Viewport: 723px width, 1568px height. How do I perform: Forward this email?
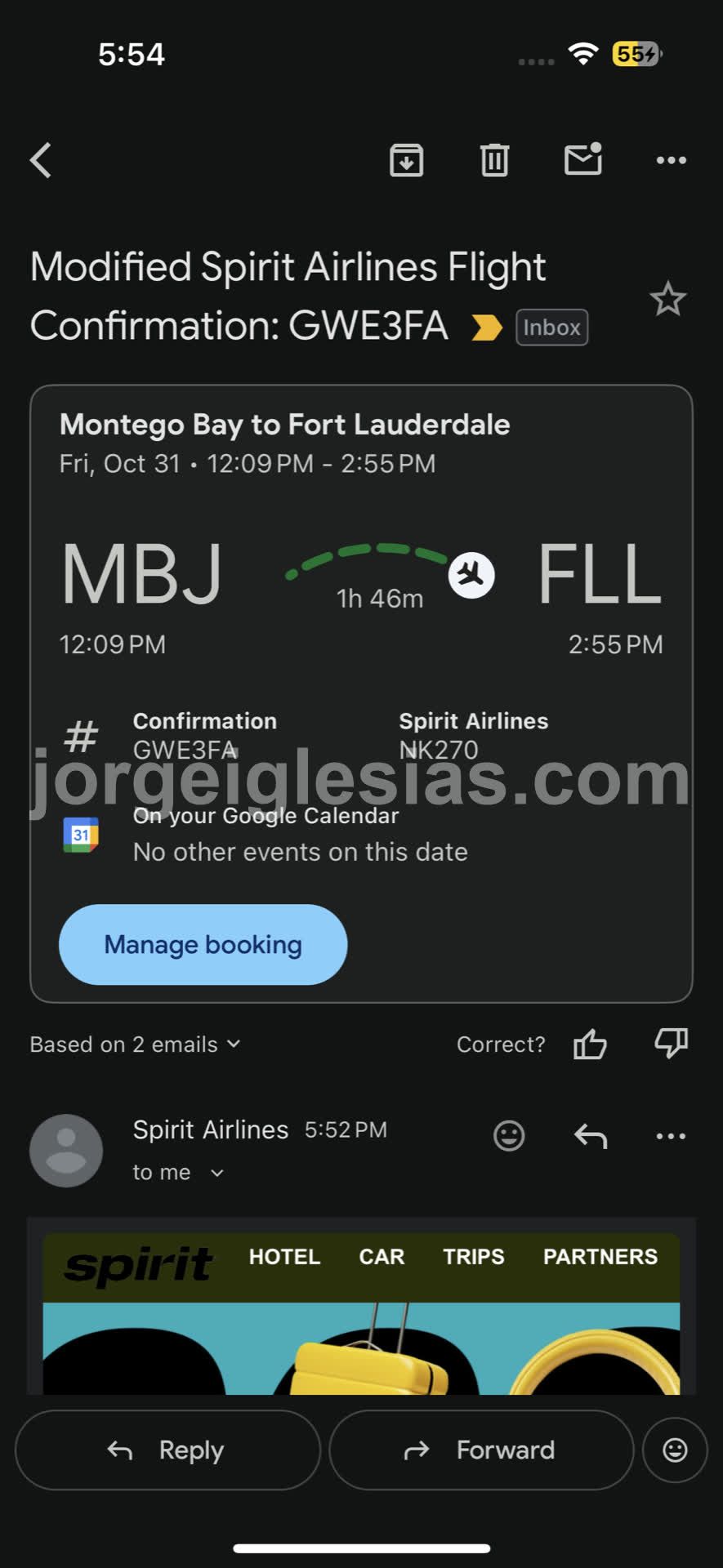tap(481, 1450)
